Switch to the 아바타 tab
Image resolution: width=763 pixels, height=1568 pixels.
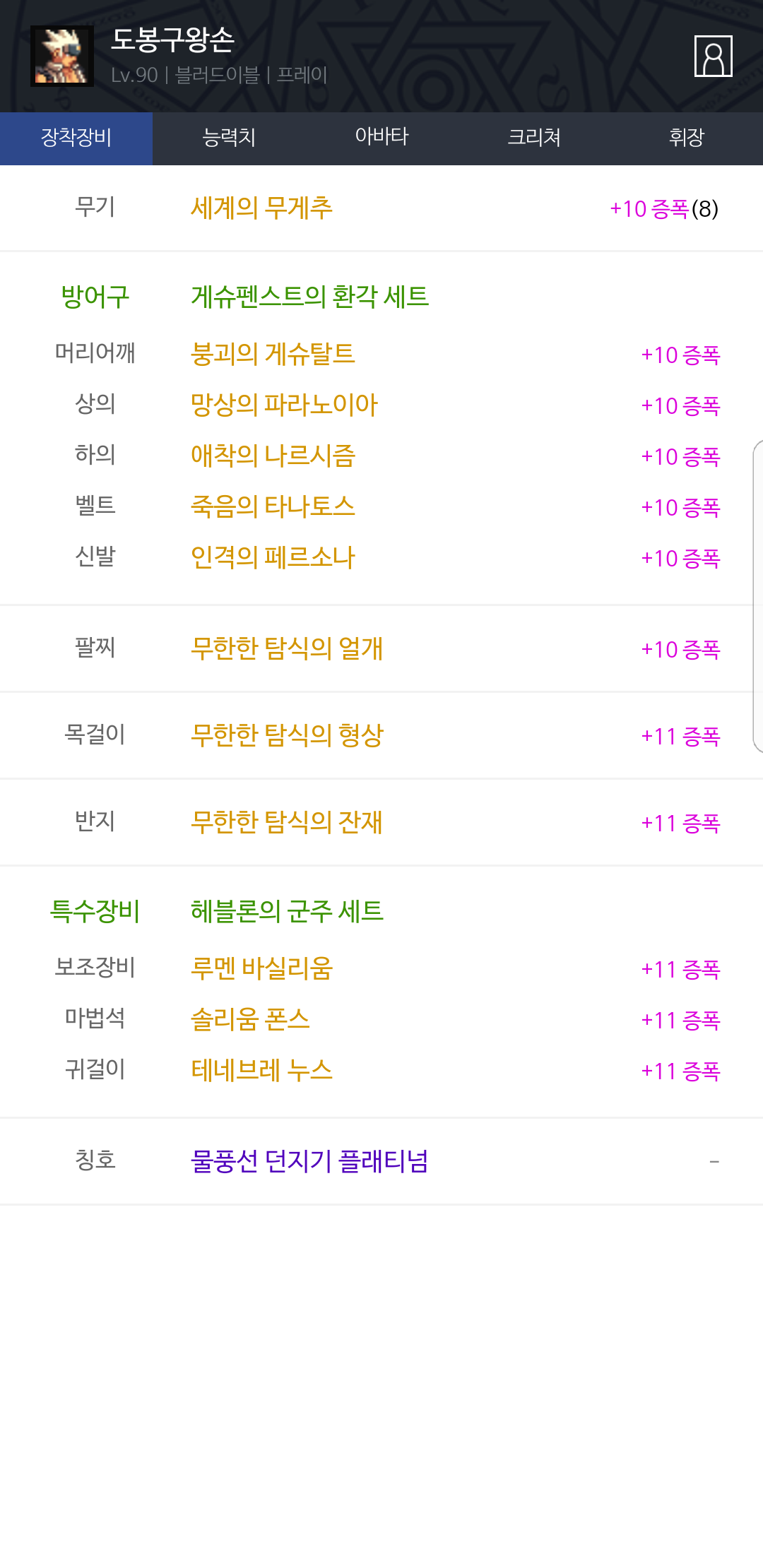click(381, 138)
